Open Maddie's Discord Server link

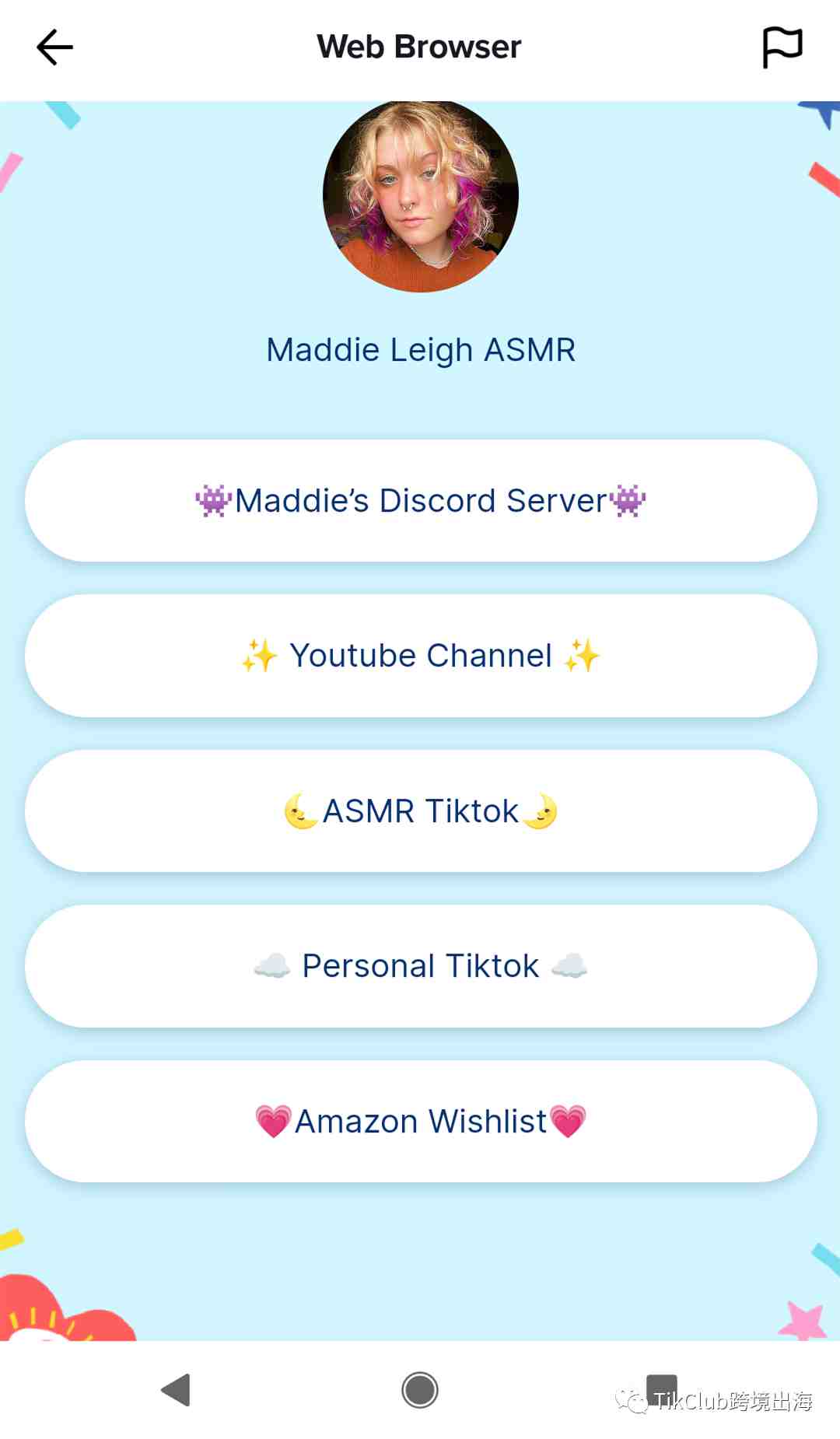click(x=421, y=500)
